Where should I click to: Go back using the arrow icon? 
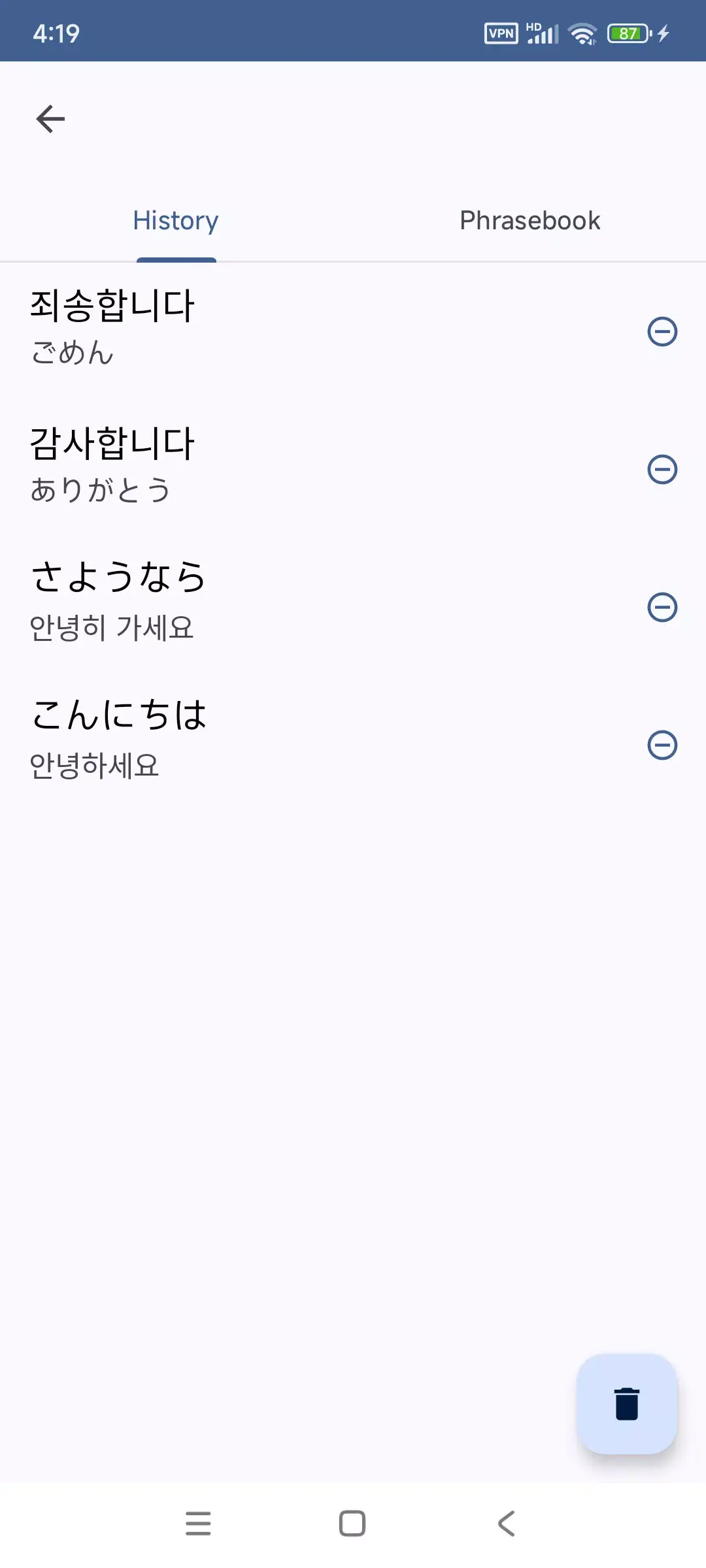click(50, 118)
